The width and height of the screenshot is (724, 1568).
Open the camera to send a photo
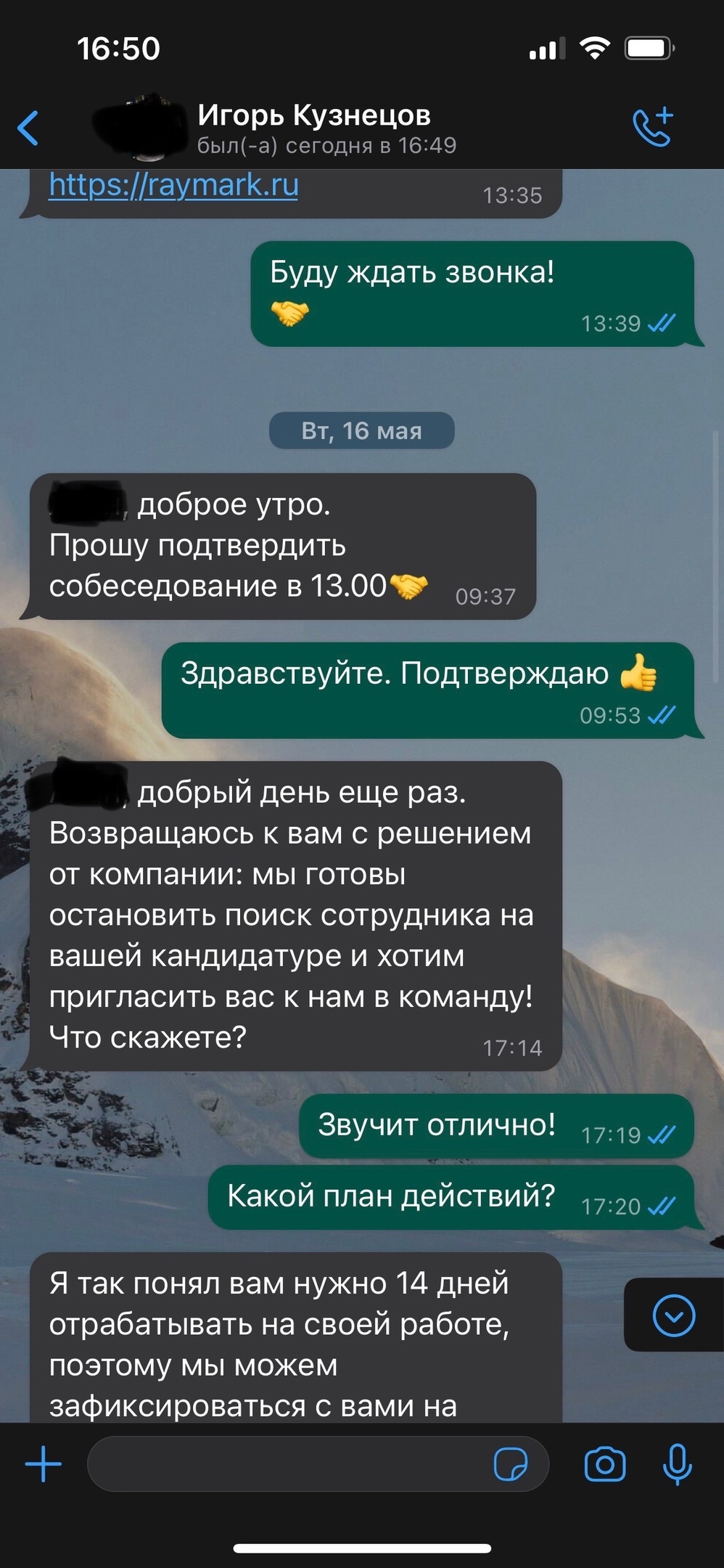pyautogui.click(x=606, y=1463)
